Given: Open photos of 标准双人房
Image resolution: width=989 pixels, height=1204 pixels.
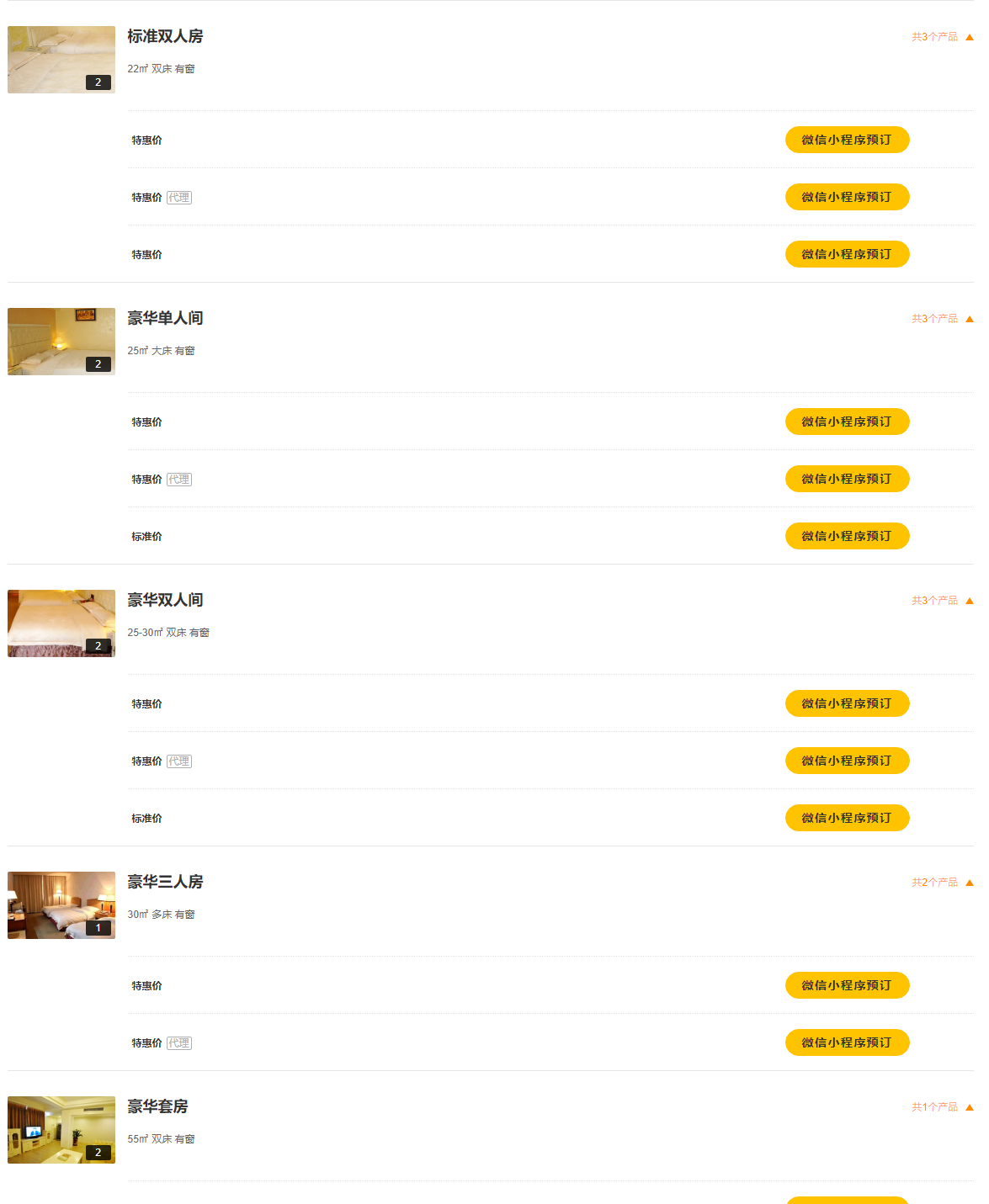Looking at the screenshot, I should coord(61,60).
